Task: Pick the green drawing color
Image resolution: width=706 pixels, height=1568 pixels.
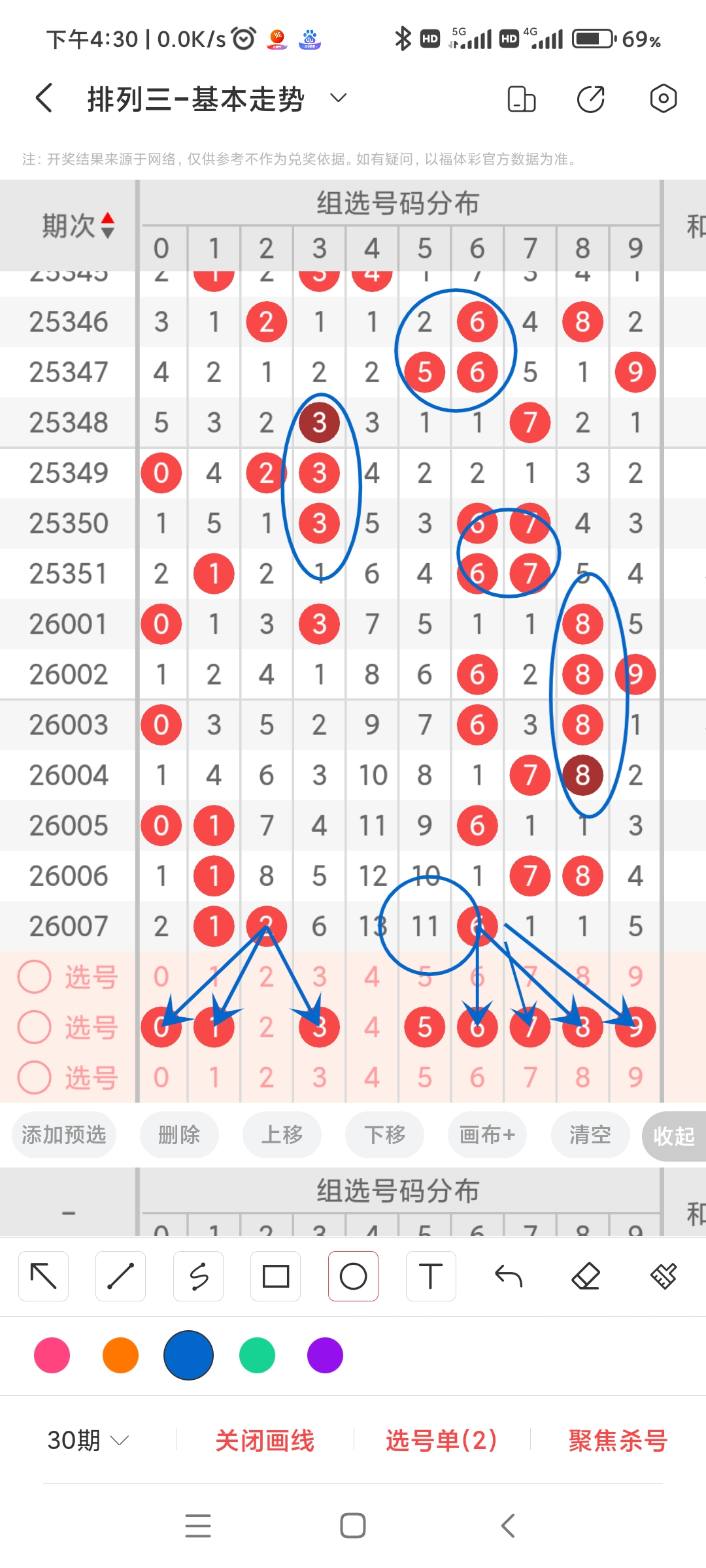Action: 257,1355
